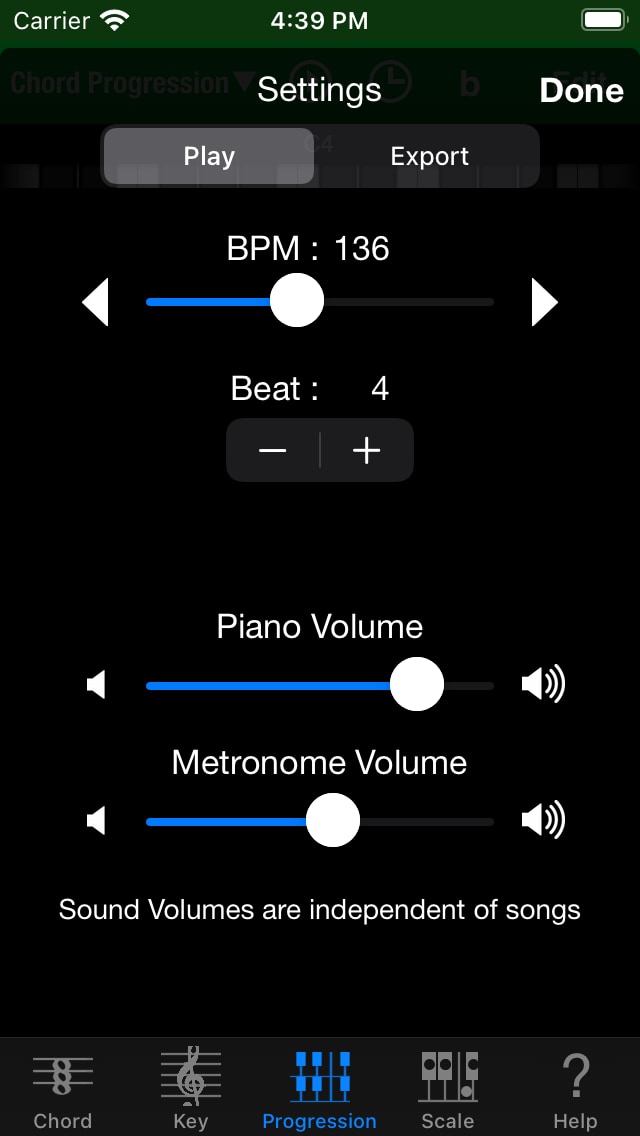Increase BPM with the right arrow
This screenshot has width=640, height=1136.
click(x=544, y=301)
